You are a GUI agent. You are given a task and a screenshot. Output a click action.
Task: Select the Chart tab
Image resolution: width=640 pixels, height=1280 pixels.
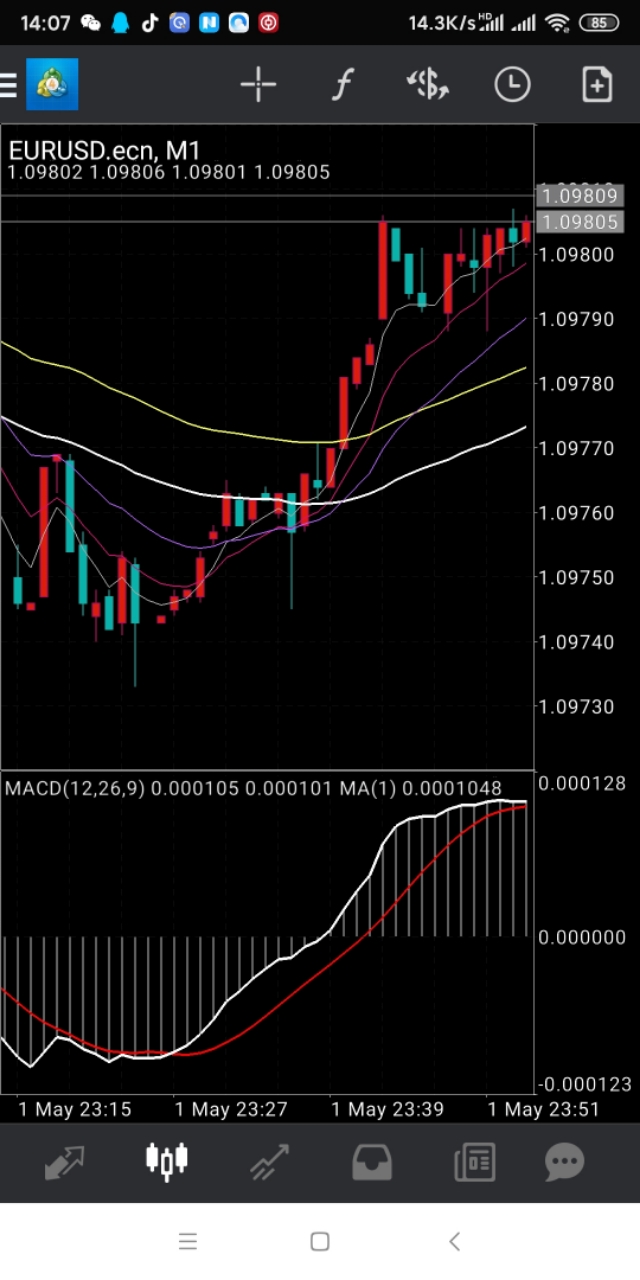[167, 1161]
